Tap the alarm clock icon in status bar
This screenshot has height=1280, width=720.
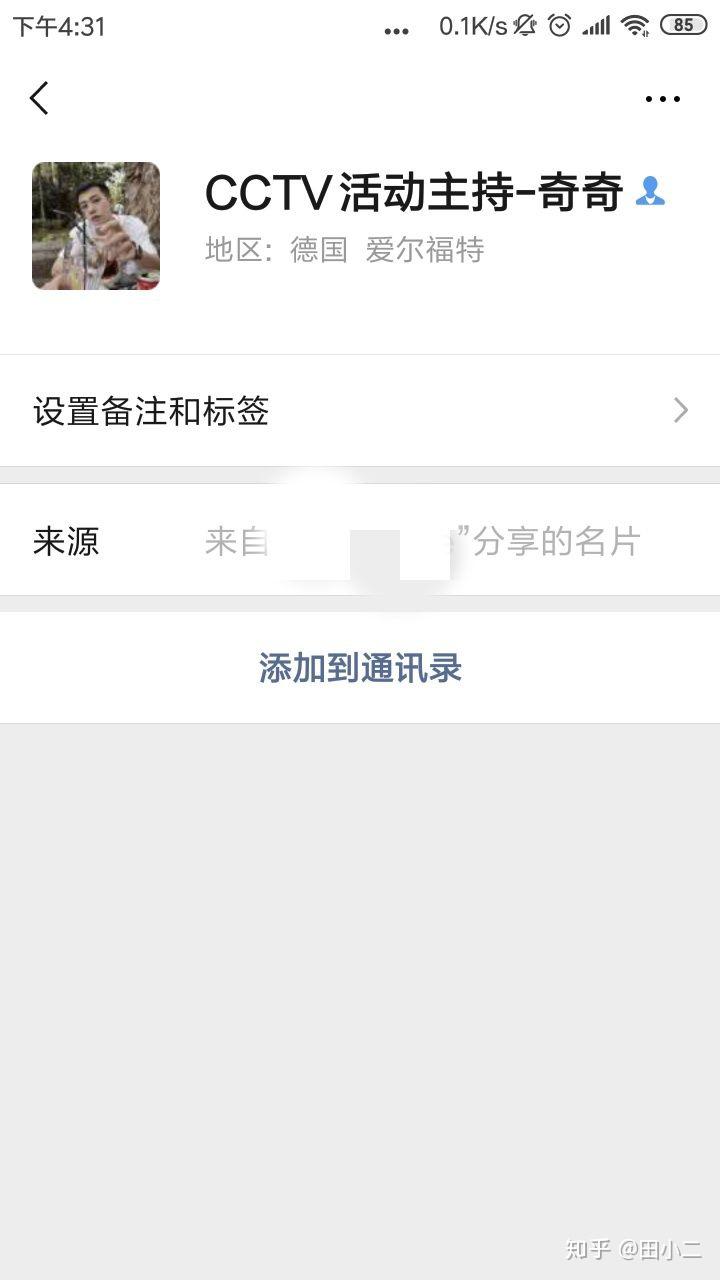[558, 27]
